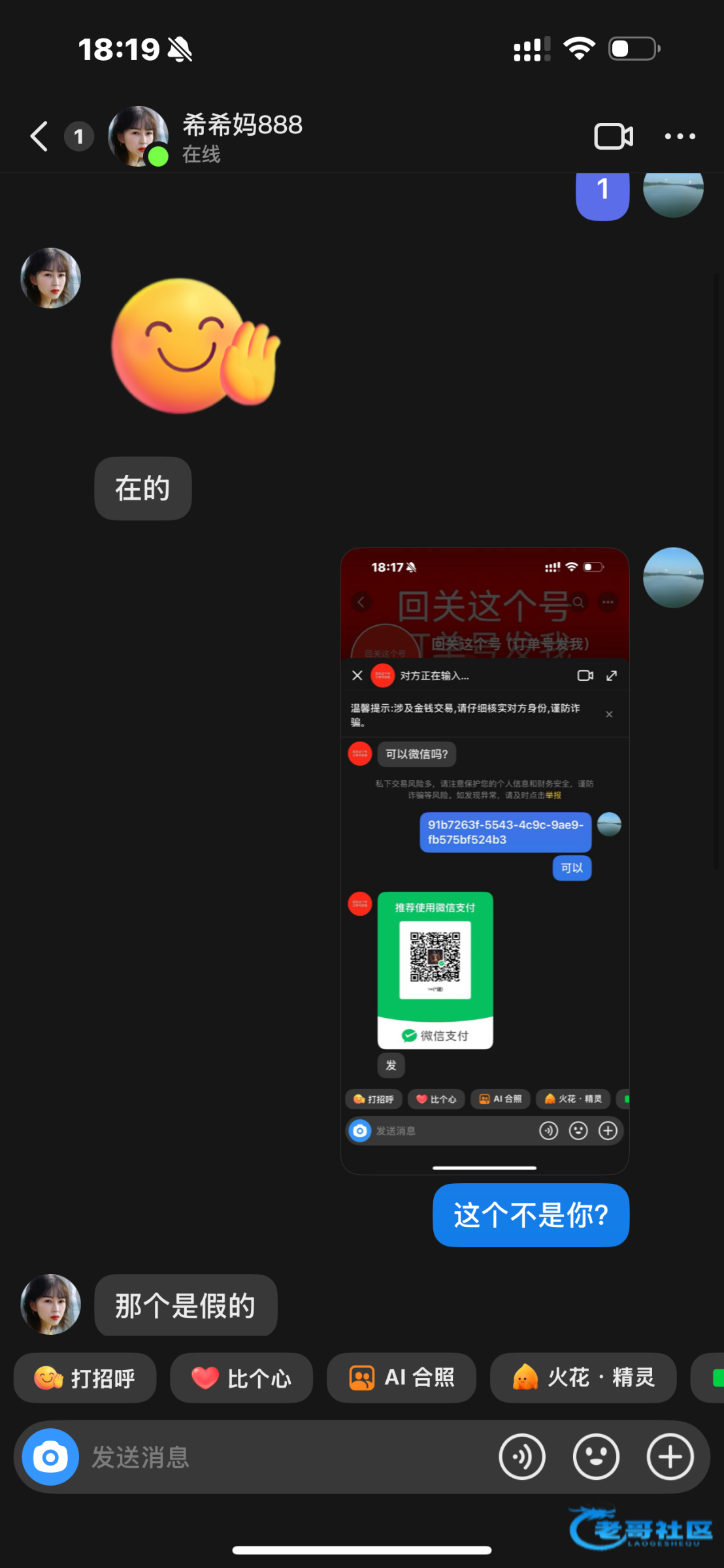Screen dimensions: 724x1568
Task: View the avatar beside 那个是假的 message
Action: (51, 1304)
